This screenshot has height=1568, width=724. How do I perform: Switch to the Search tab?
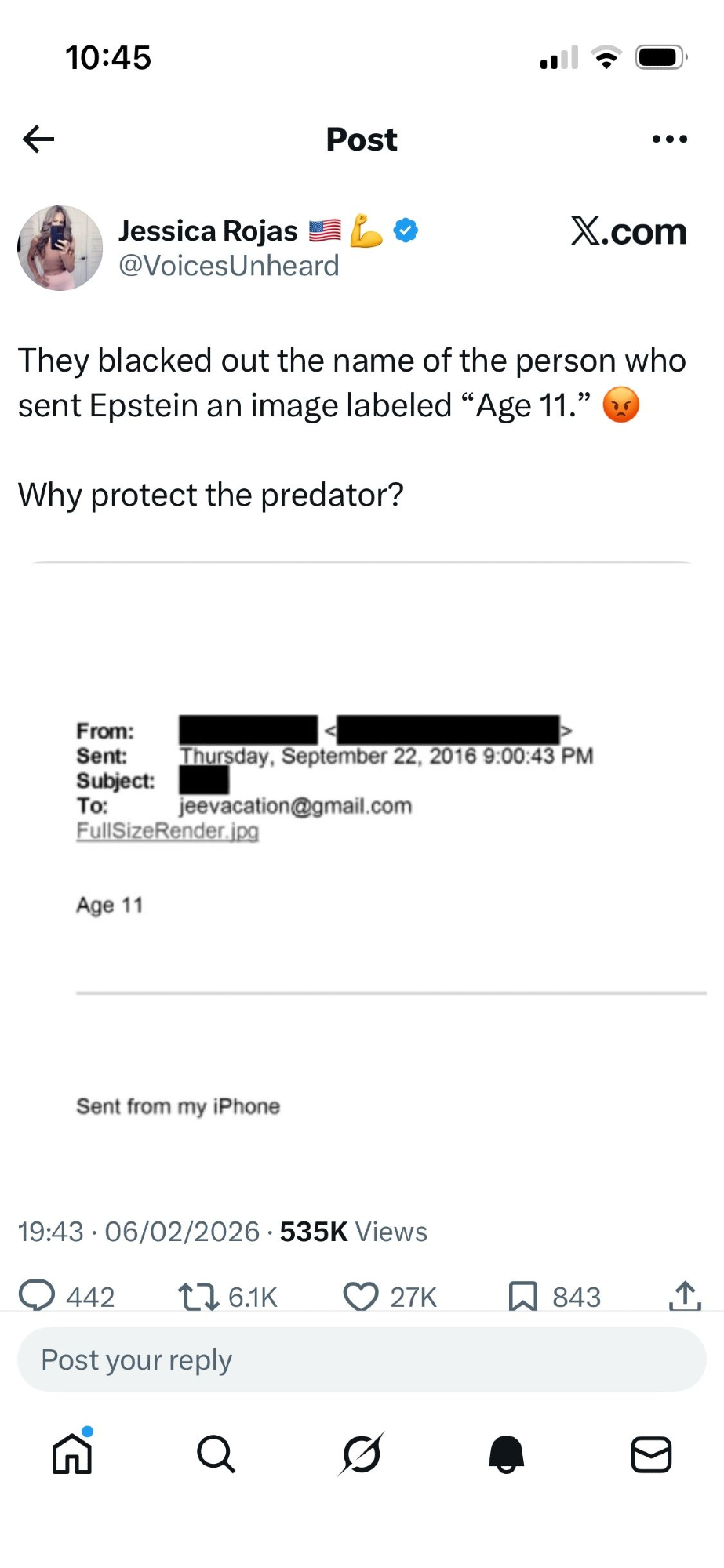[x=216, y=1454]
